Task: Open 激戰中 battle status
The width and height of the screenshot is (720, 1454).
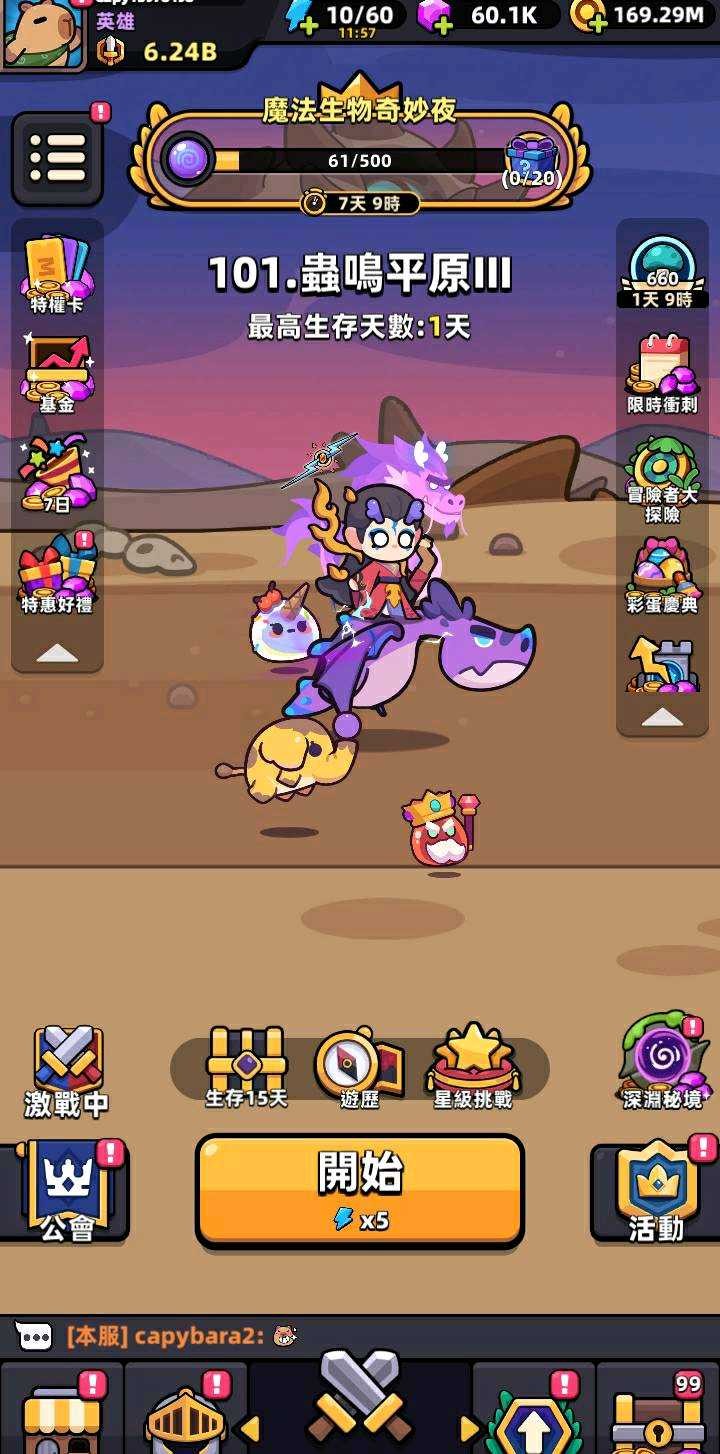Action: pyautogui.click(x=66, y=1070)
